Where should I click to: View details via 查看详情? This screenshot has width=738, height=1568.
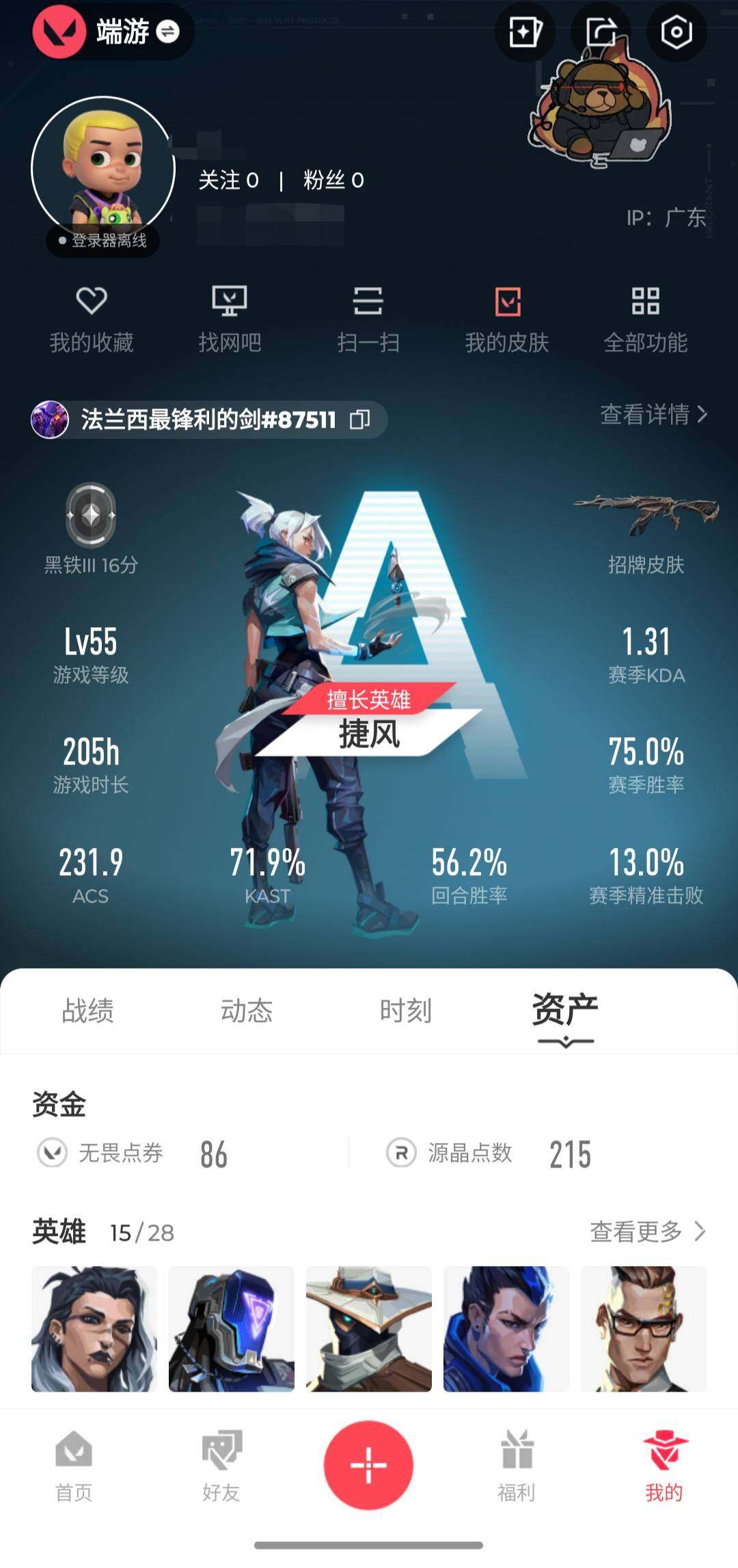[x=653, y=414]
